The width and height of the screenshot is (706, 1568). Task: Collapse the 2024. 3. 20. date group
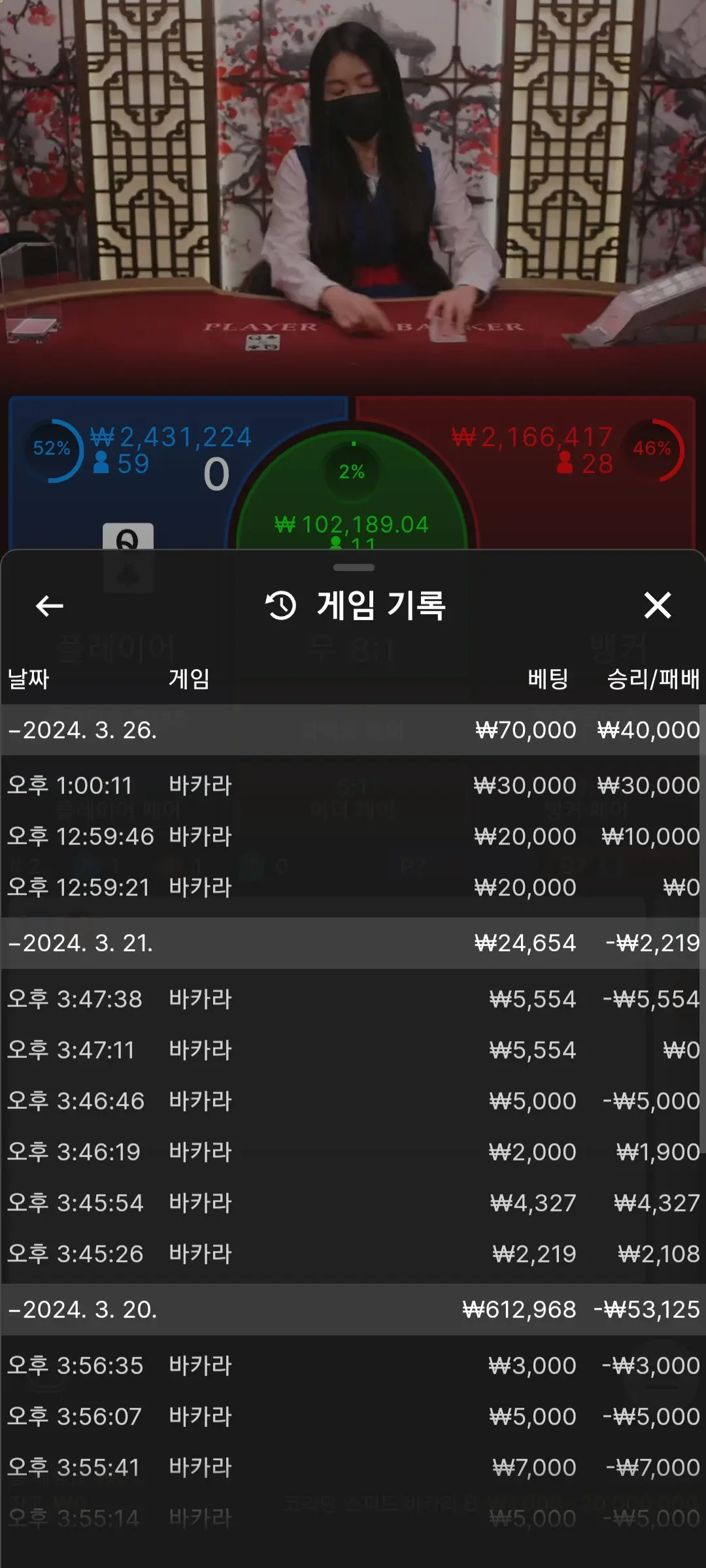pos(353,1309)
